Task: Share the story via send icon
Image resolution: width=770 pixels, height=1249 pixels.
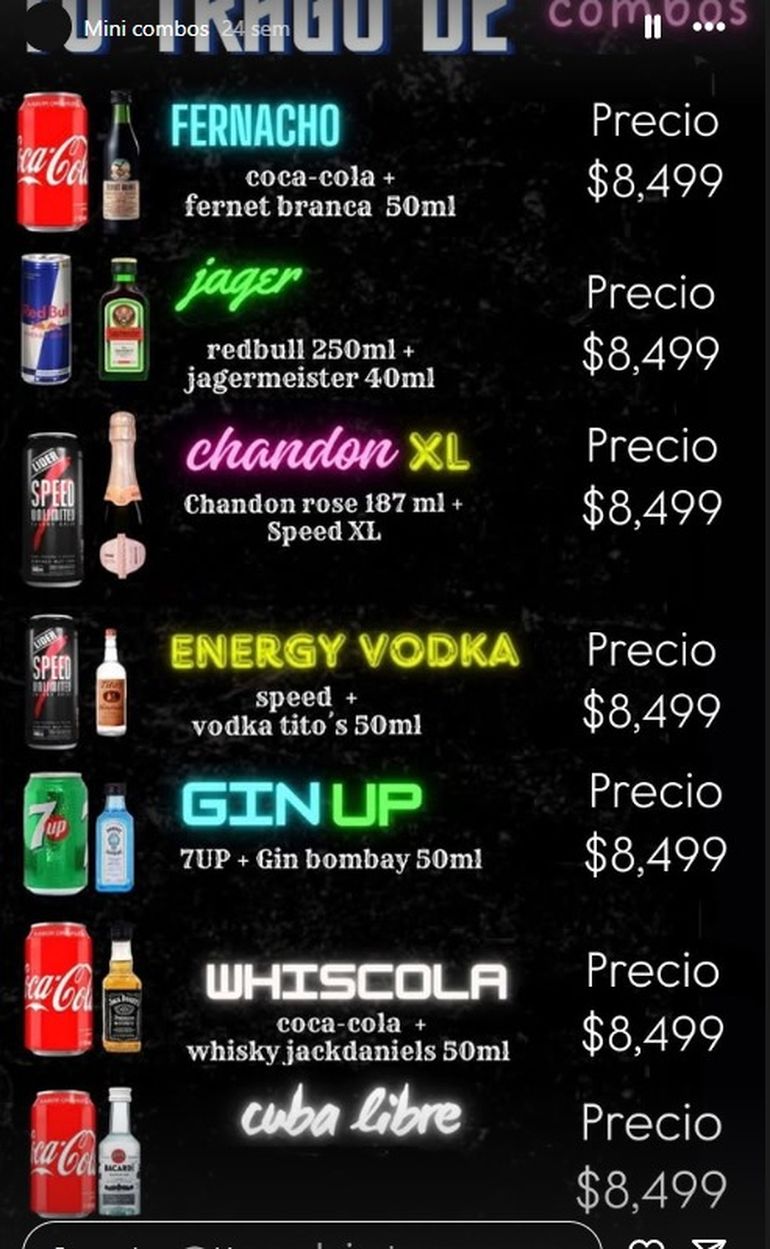Action: 709,1242
